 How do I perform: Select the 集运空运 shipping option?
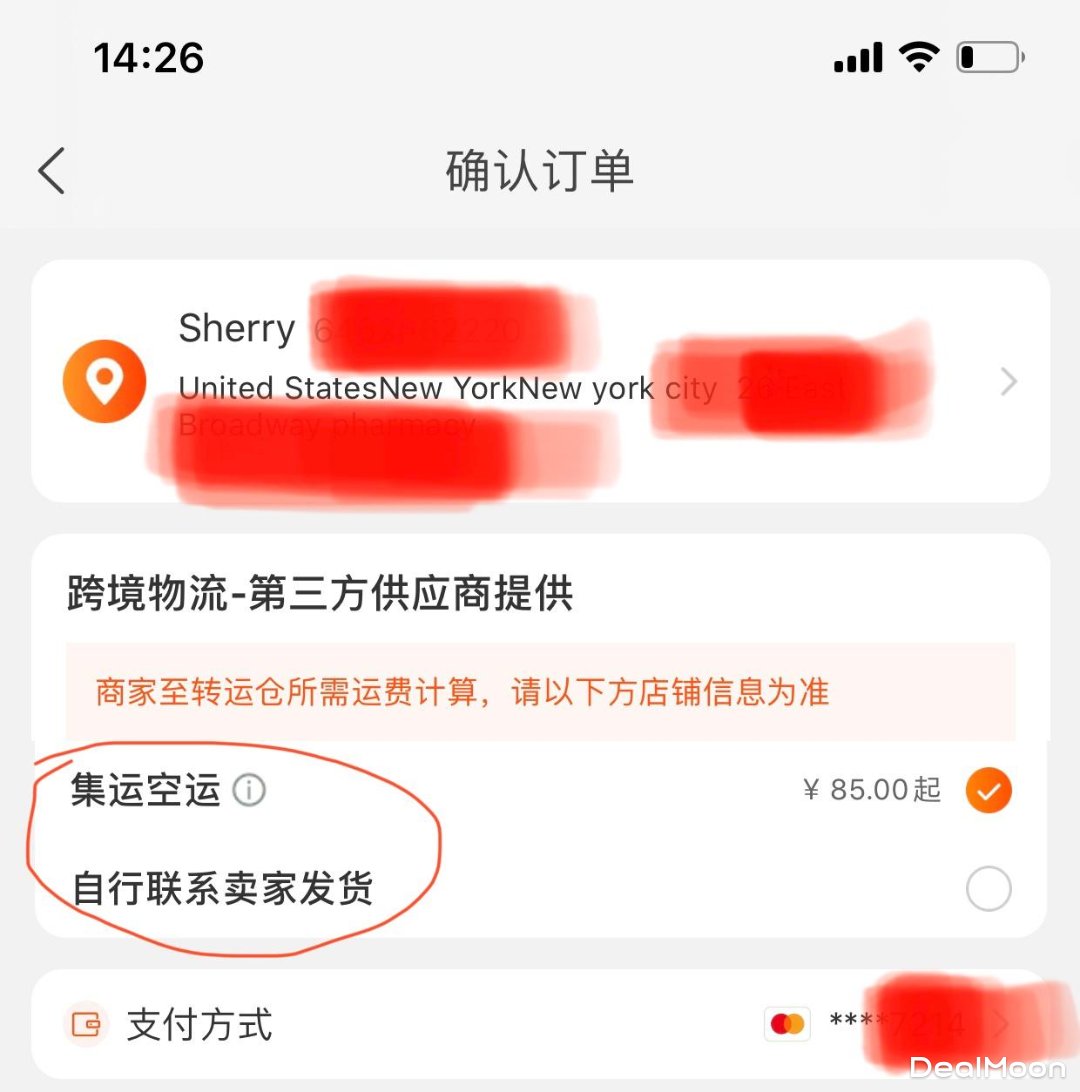coord(988,791)
